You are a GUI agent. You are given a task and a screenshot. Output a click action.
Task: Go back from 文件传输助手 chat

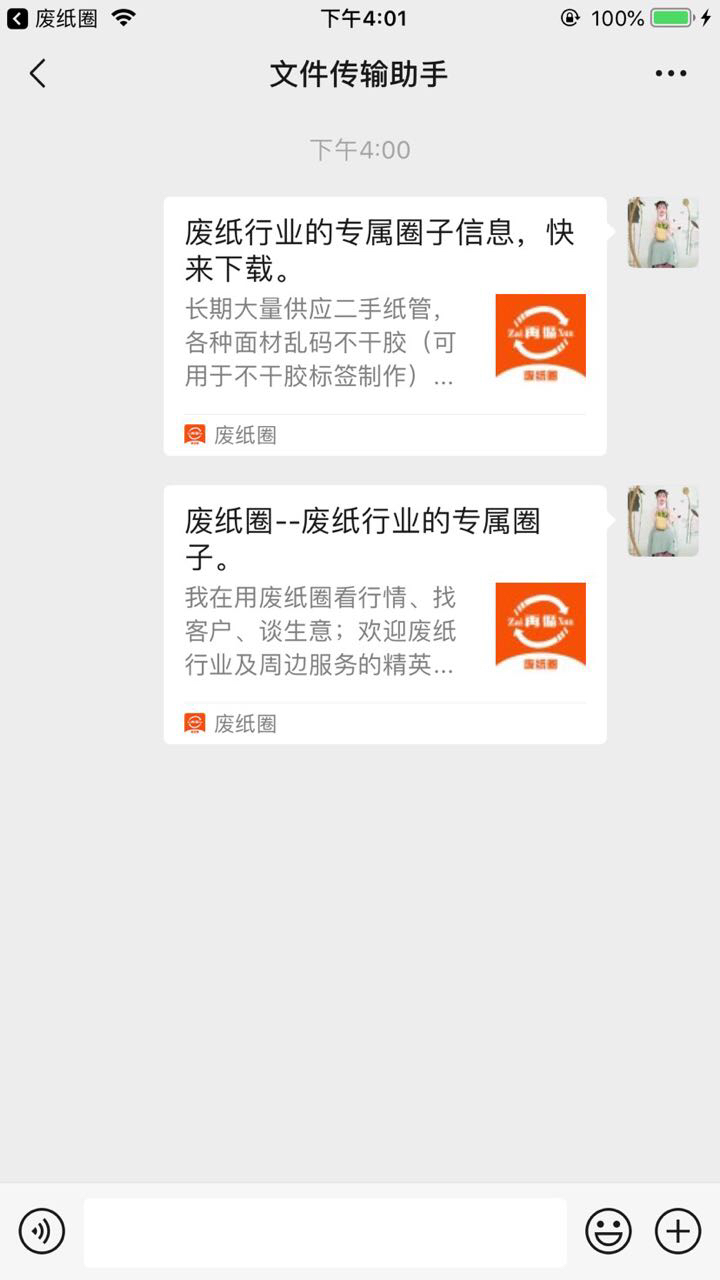[38, 73]
